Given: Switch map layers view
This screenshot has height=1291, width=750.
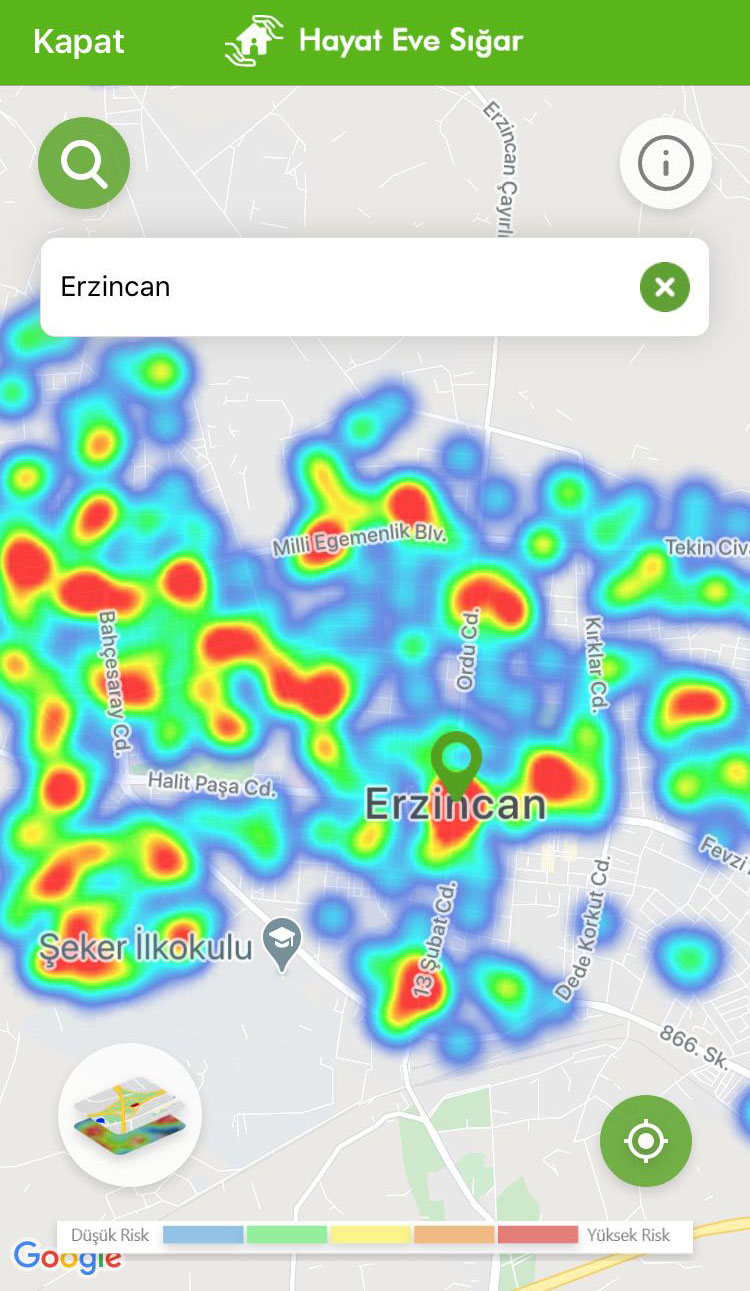Looking at the screenshot, I should coord(130,1114).
